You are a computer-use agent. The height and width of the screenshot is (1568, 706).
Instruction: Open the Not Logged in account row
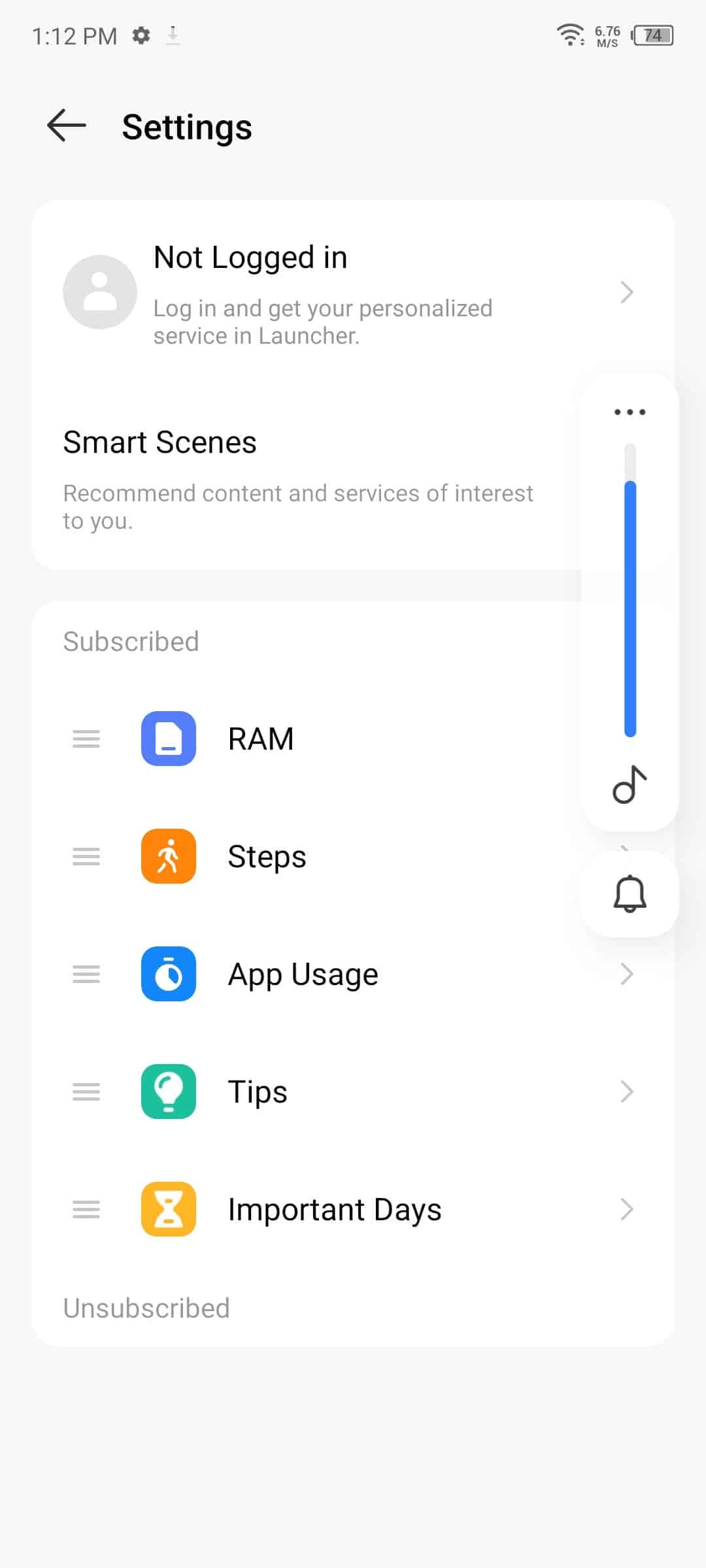coord(353,292)
